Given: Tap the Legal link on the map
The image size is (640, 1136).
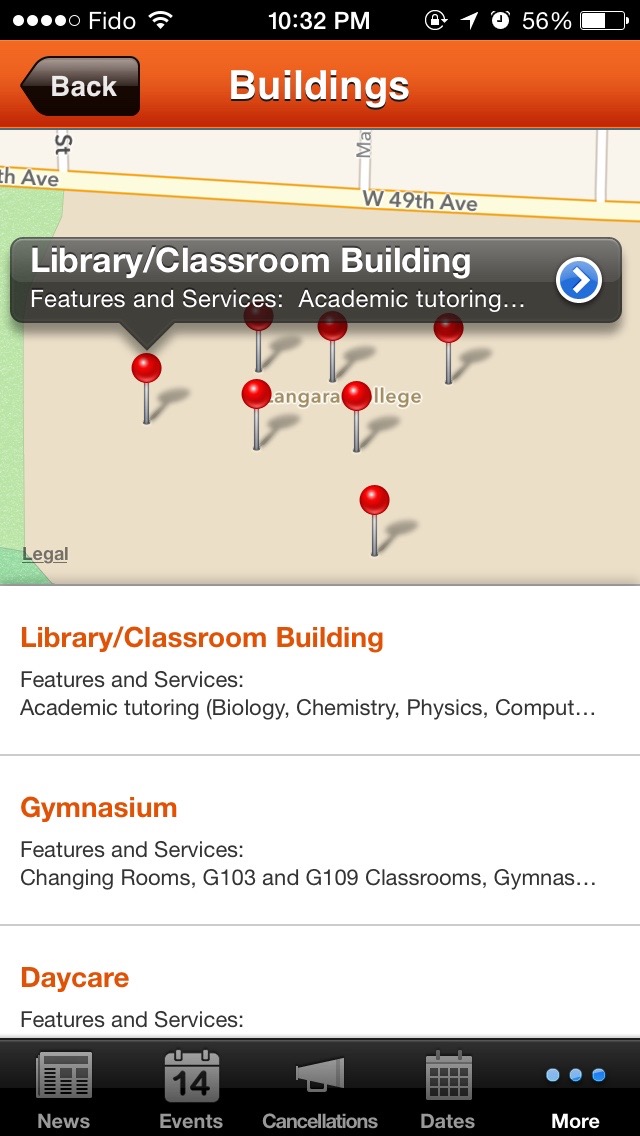Looking at the screenshot, I should pos(45,554).
